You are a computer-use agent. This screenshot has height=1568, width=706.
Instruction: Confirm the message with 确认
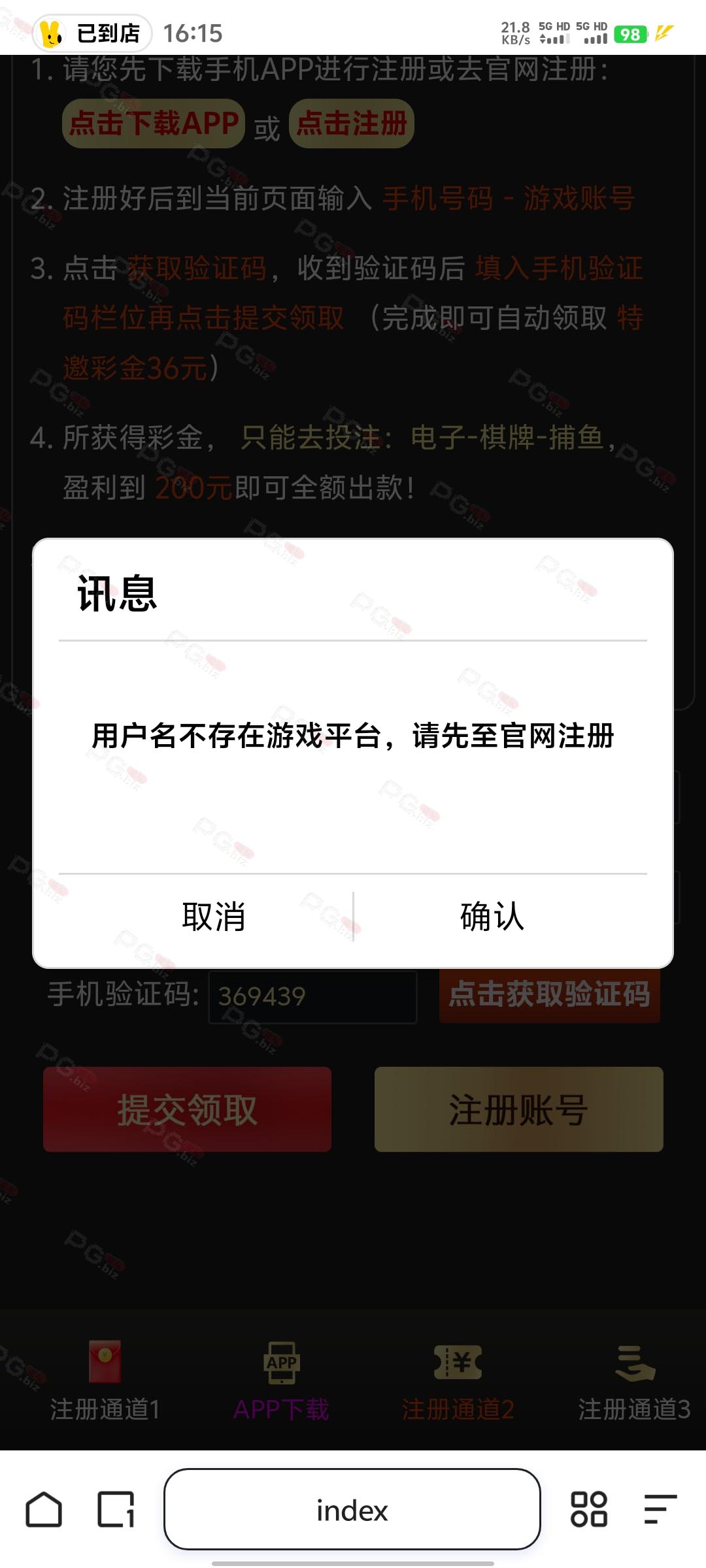tap(492, 917)
